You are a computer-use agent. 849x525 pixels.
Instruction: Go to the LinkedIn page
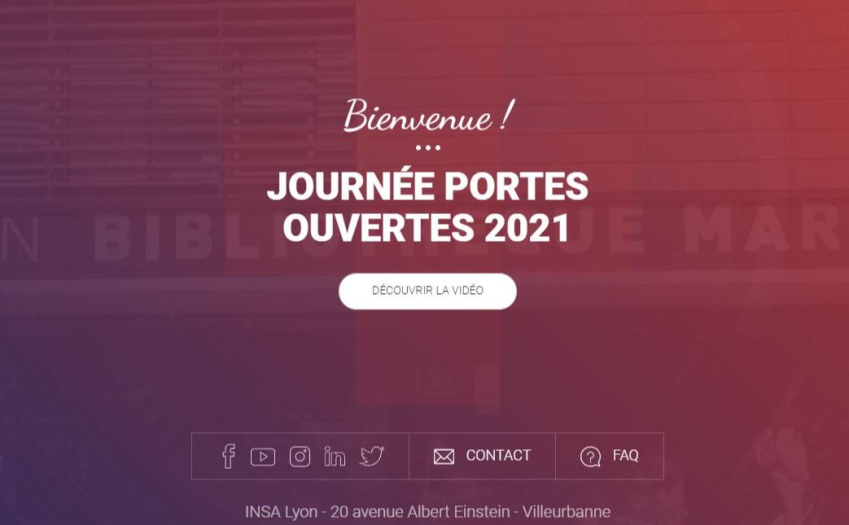335,456
